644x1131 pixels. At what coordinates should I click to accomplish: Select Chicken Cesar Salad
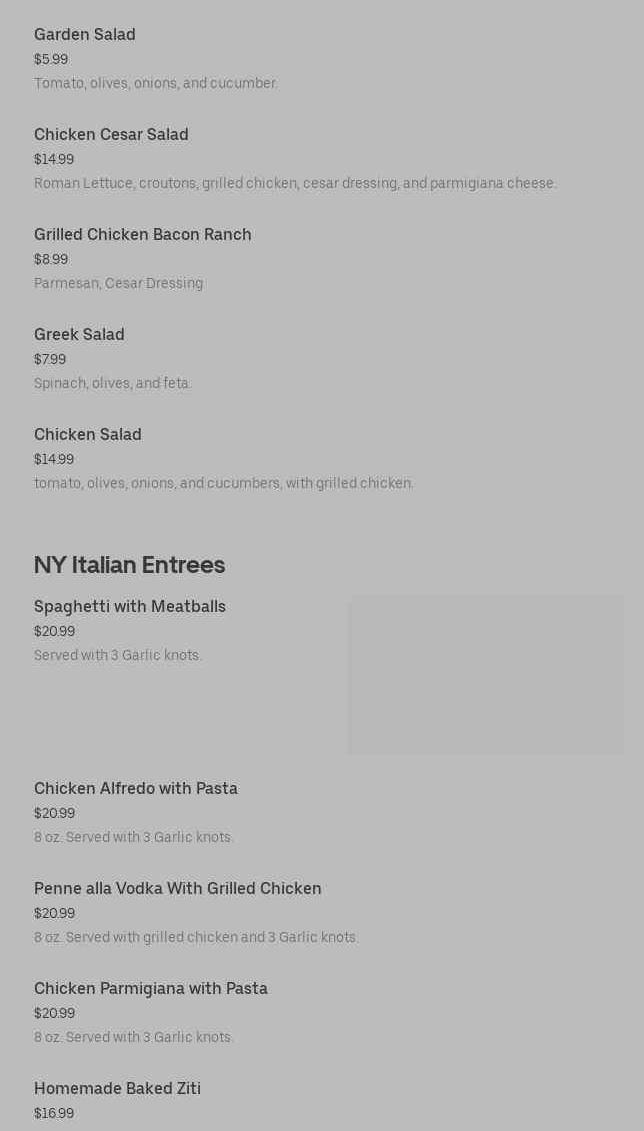coord(322,159)
